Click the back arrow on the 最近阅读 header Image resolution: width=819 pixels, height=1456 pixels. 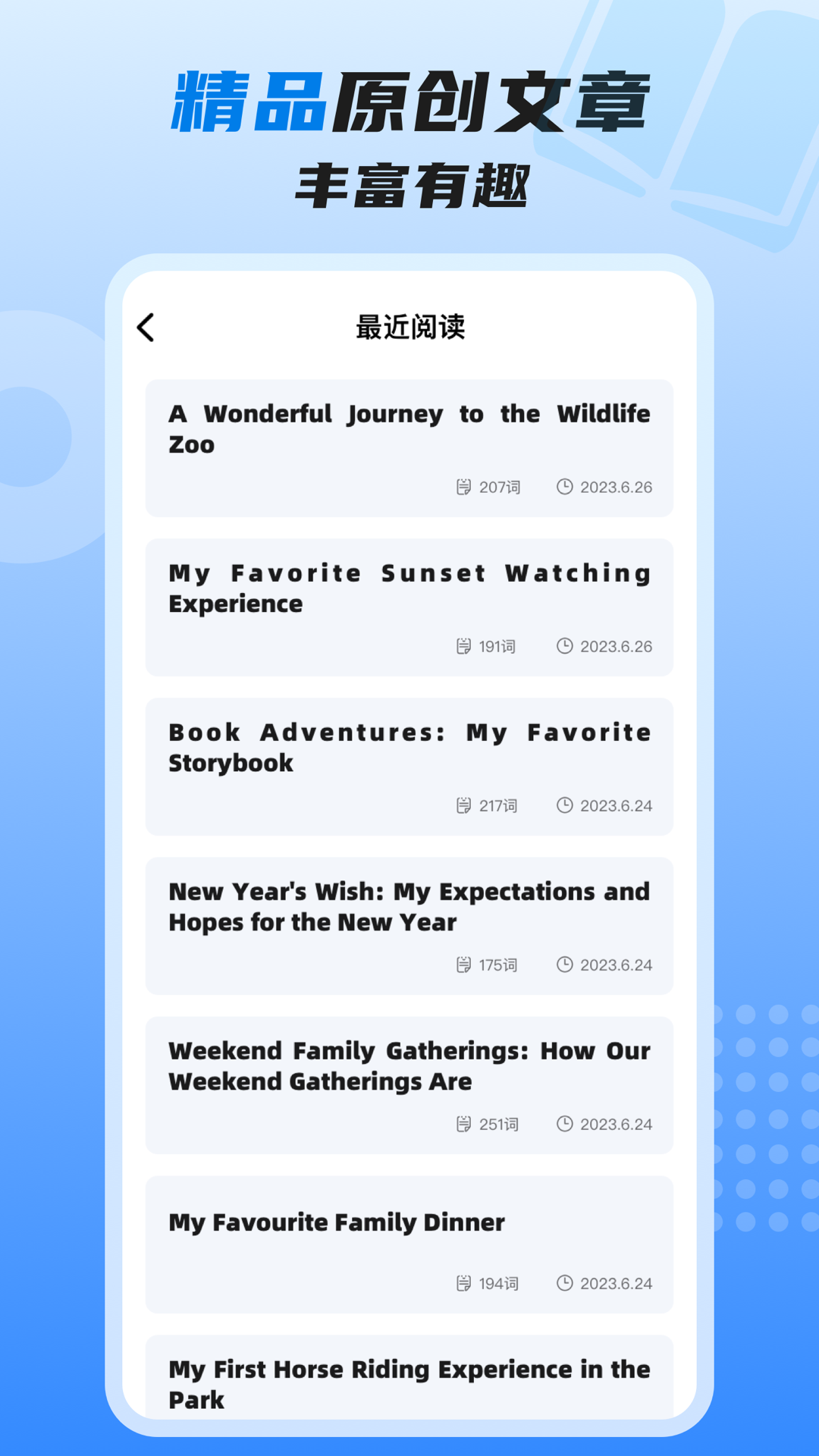click(x=146, y=328)
